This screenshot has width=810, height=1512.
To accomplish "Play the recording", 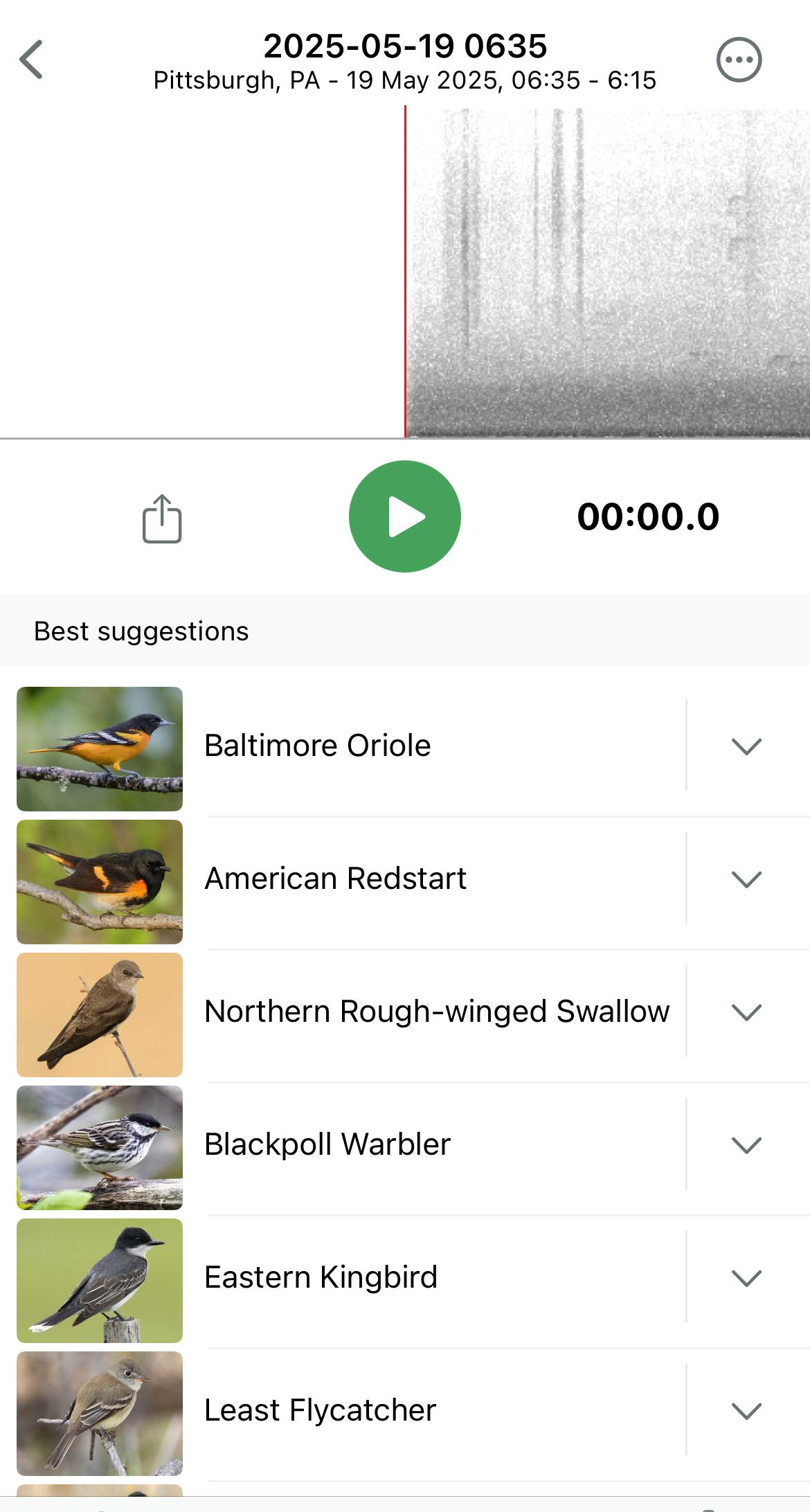I will [x=405, y=516].
